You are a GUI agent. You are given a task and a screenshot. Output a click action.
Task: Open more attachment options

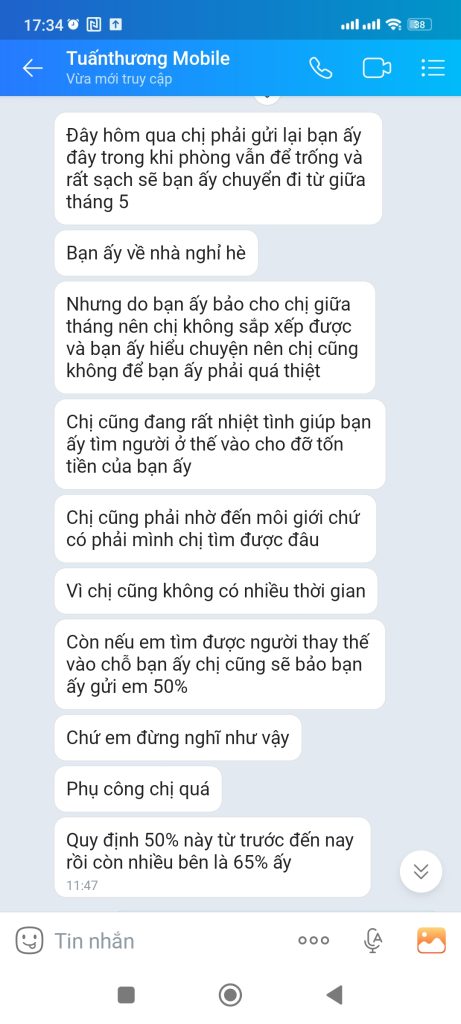pos(313,940)
